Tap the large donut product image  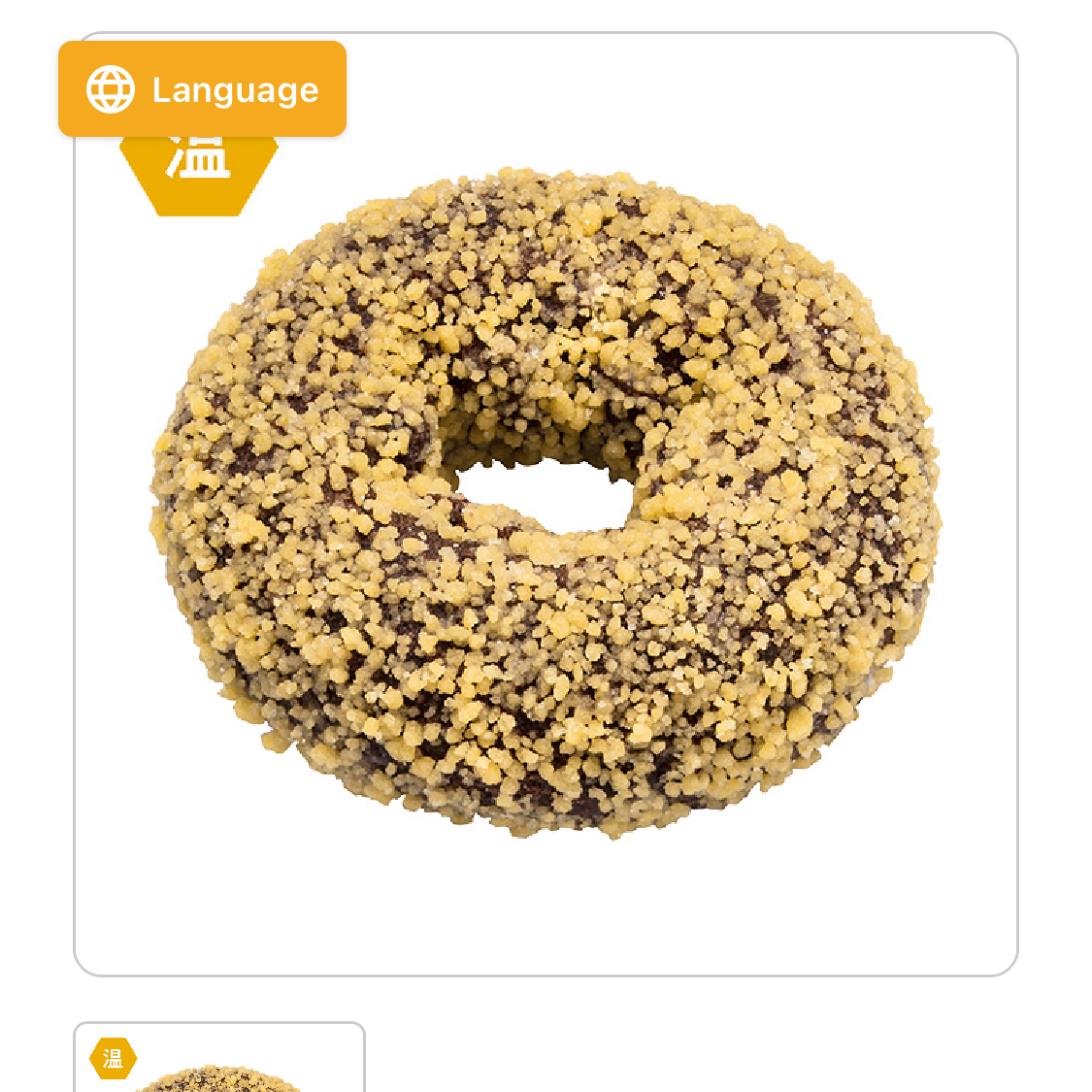click(546, 505)
